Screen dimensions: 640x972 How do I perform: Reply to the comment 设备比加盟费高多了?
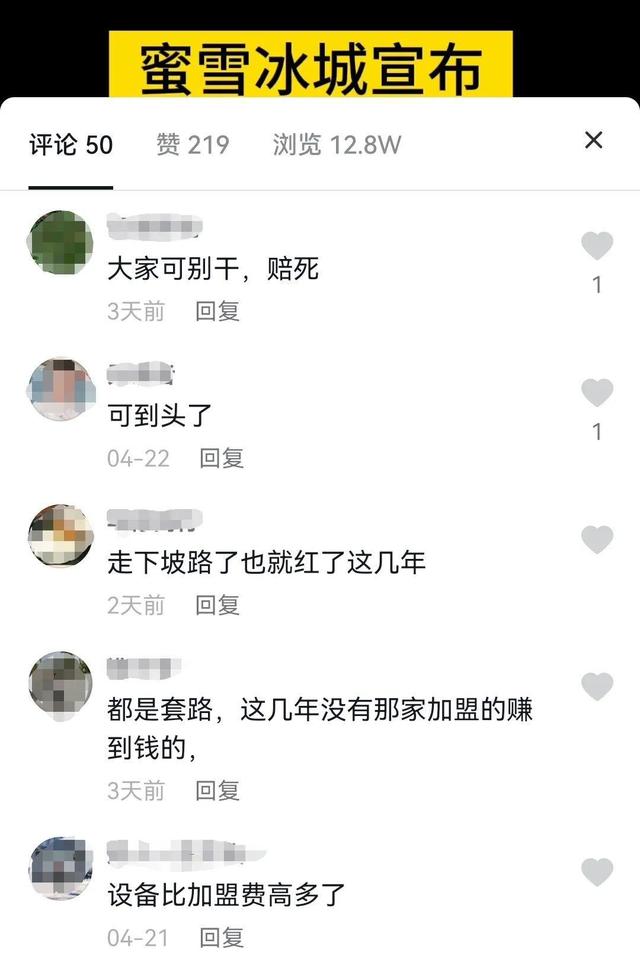coord(221,938)
